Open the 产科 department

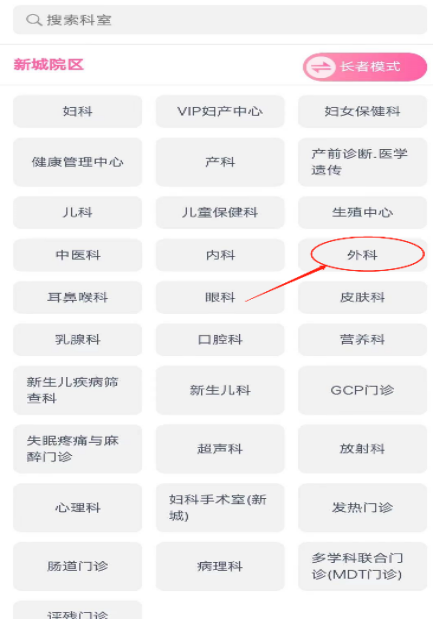click(x=220, y=162)
